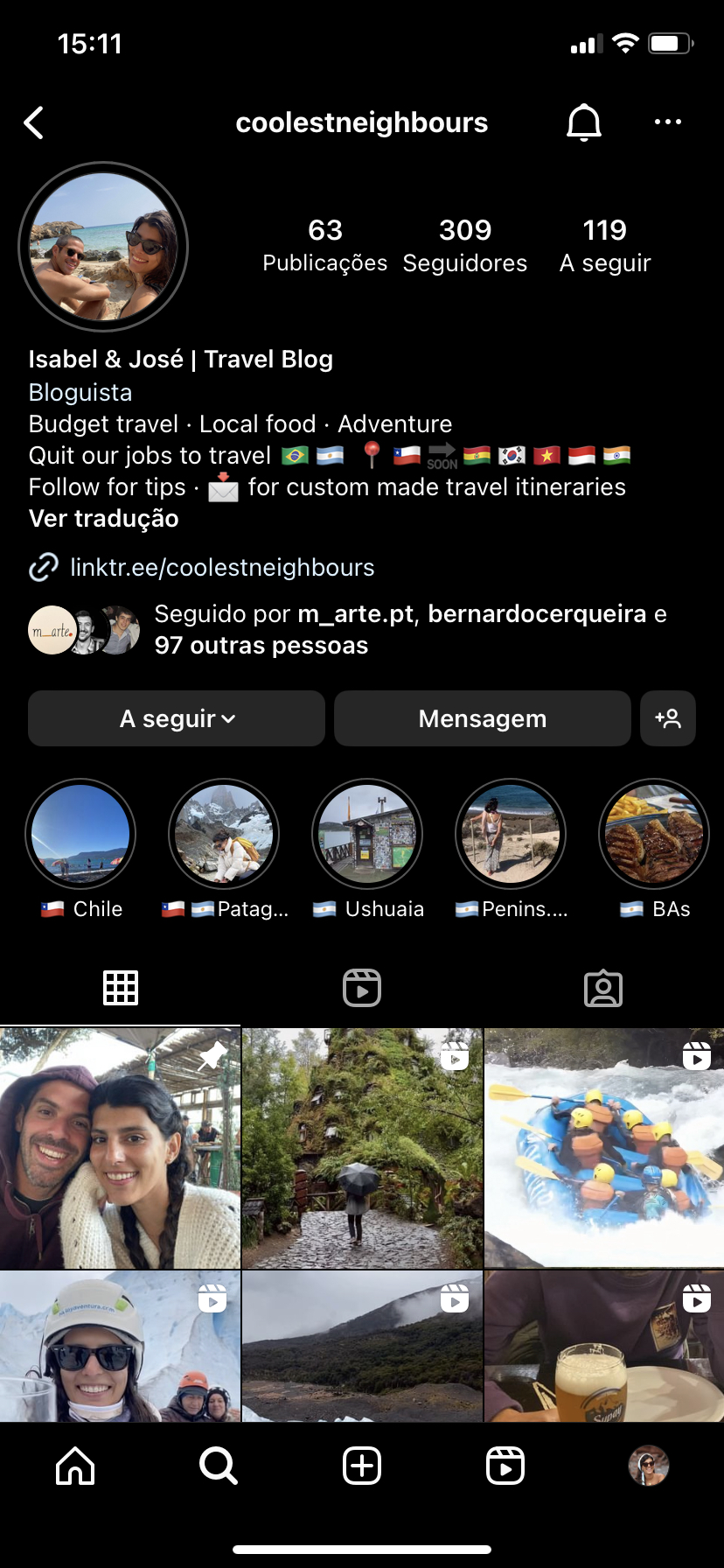
Task: Open the notifications bell for coolestneighbours
Action: (x=583, y=123)
